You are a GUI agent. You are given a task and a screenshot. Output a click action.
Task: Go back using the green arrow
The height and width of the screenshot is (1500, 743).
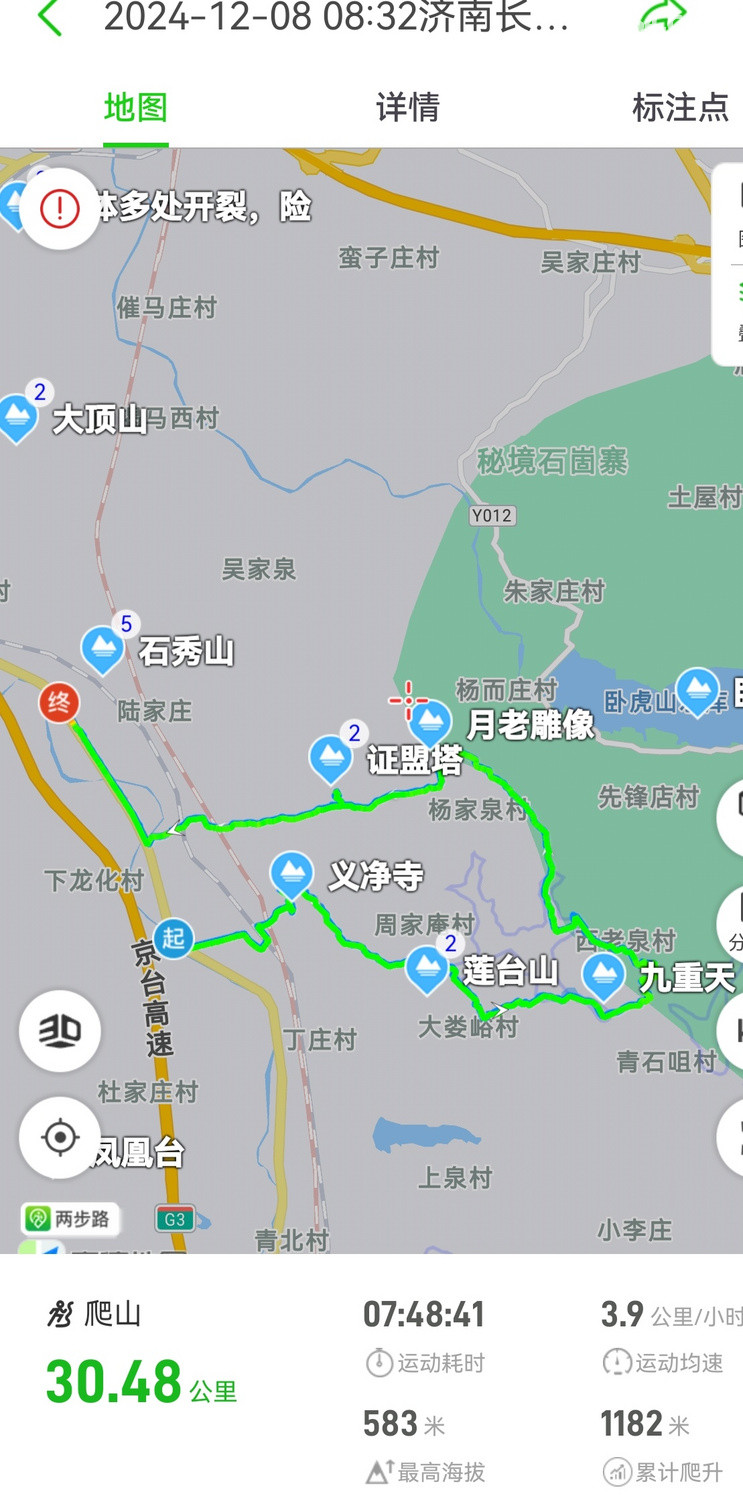point(48,18)
